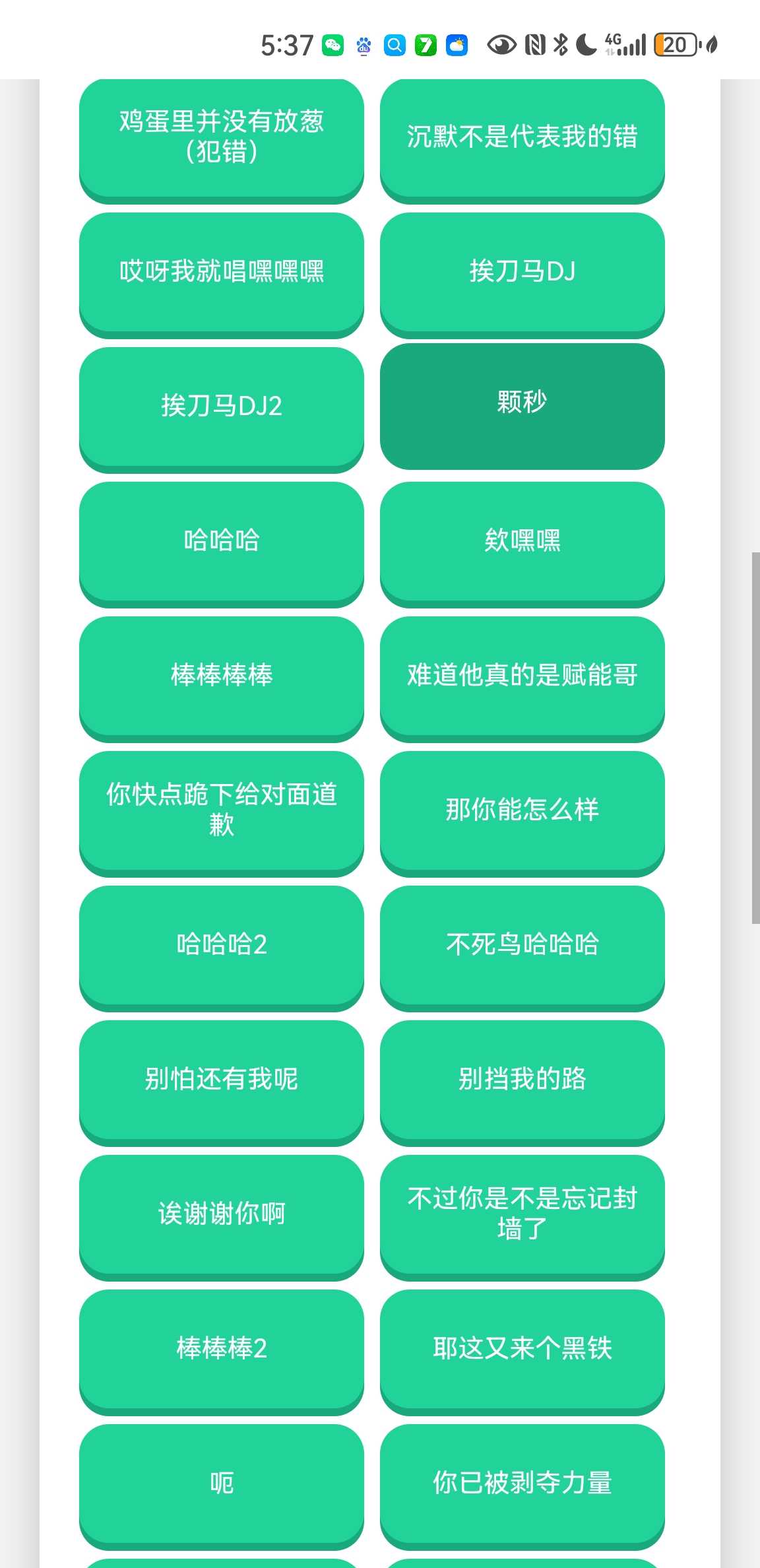
Task: Play the 别挡我的路 clip
Action: coord(522,1079)
